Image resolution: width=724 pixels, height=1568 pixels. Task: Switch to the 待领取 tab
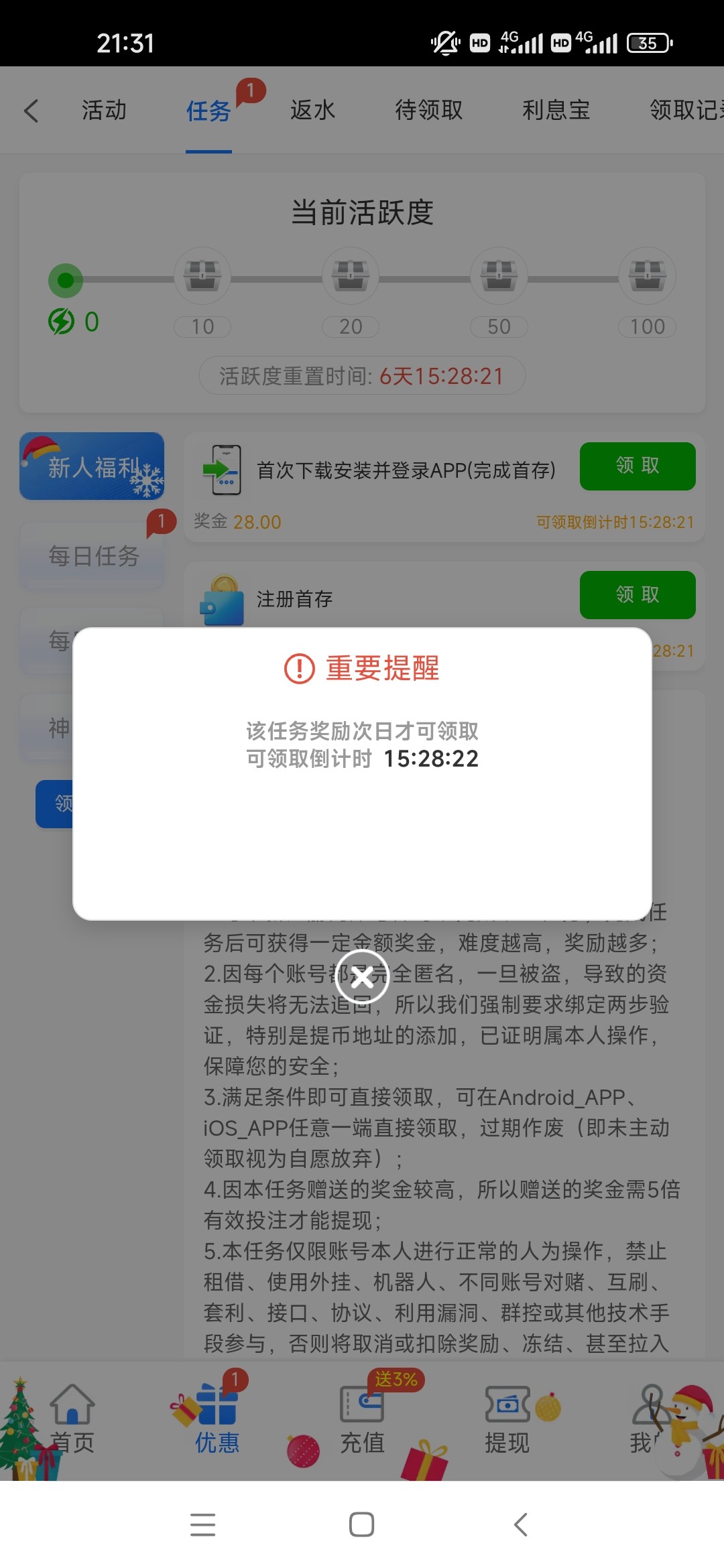pos(428,111)
